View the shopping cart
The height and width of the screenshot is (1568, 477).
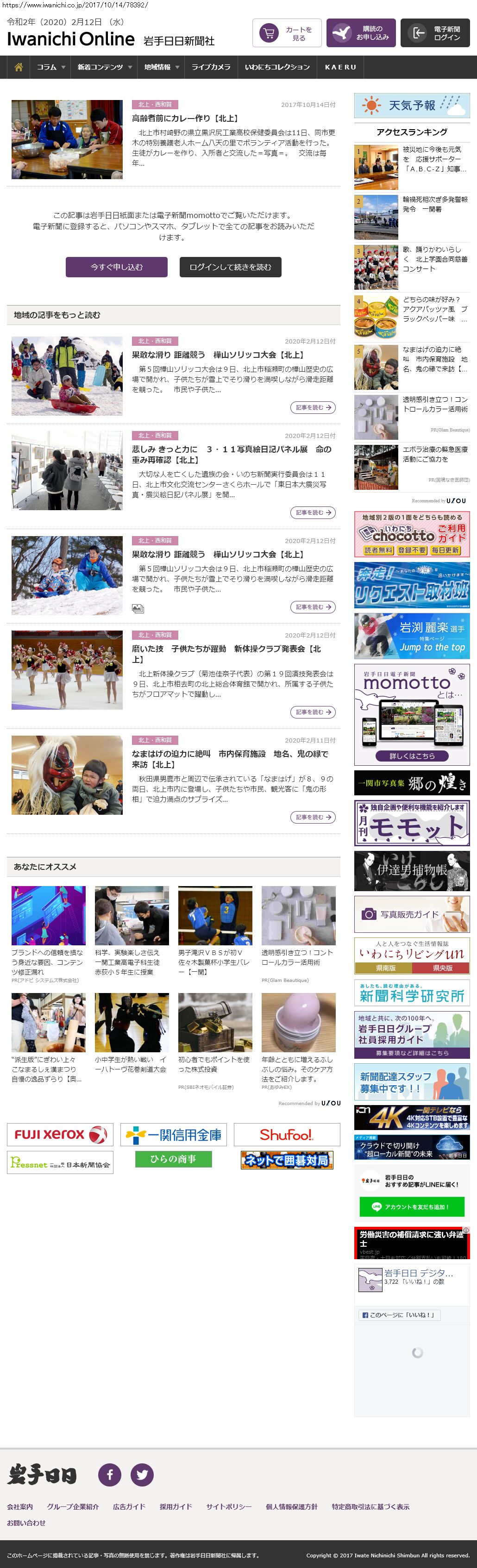(x=286, y=33)
